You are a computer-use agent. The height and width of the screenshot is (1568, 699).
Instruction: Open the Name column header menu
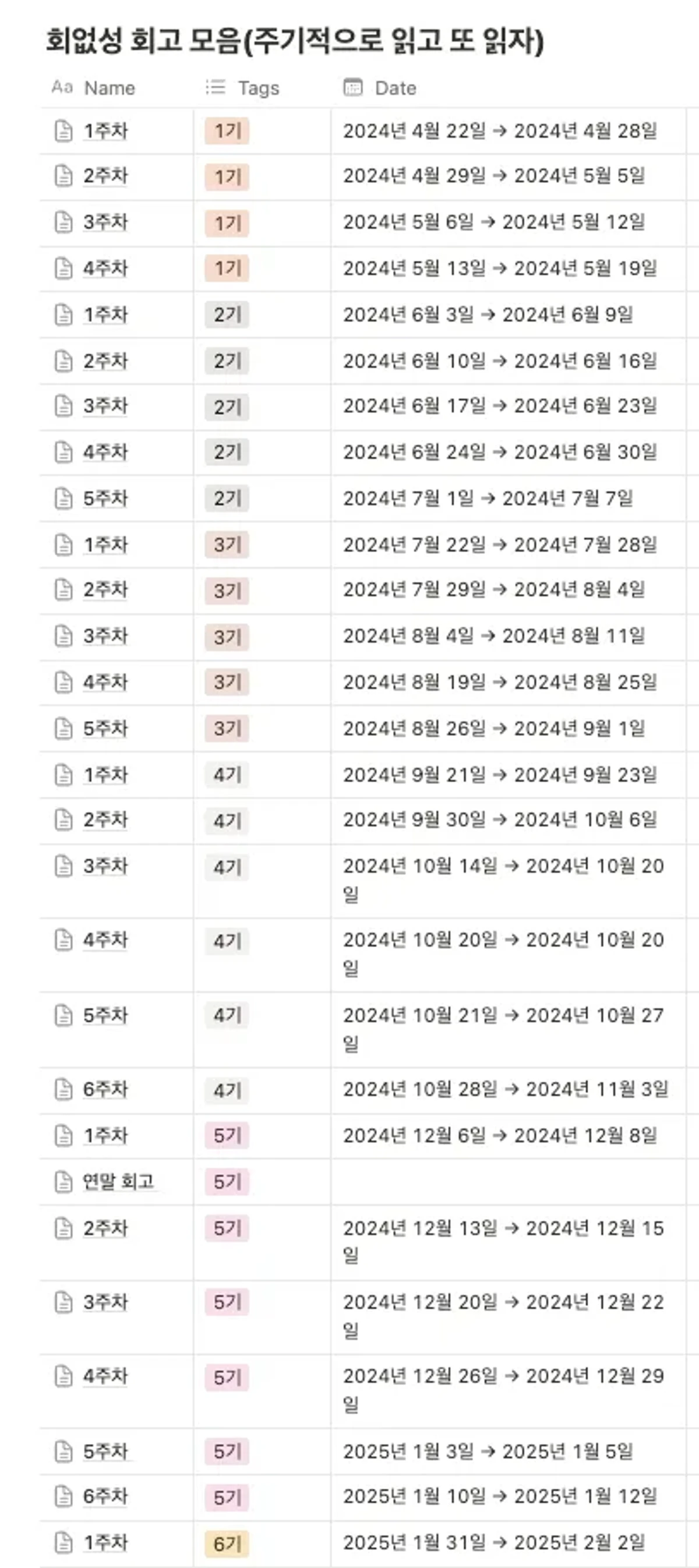[x=109, y=87]
